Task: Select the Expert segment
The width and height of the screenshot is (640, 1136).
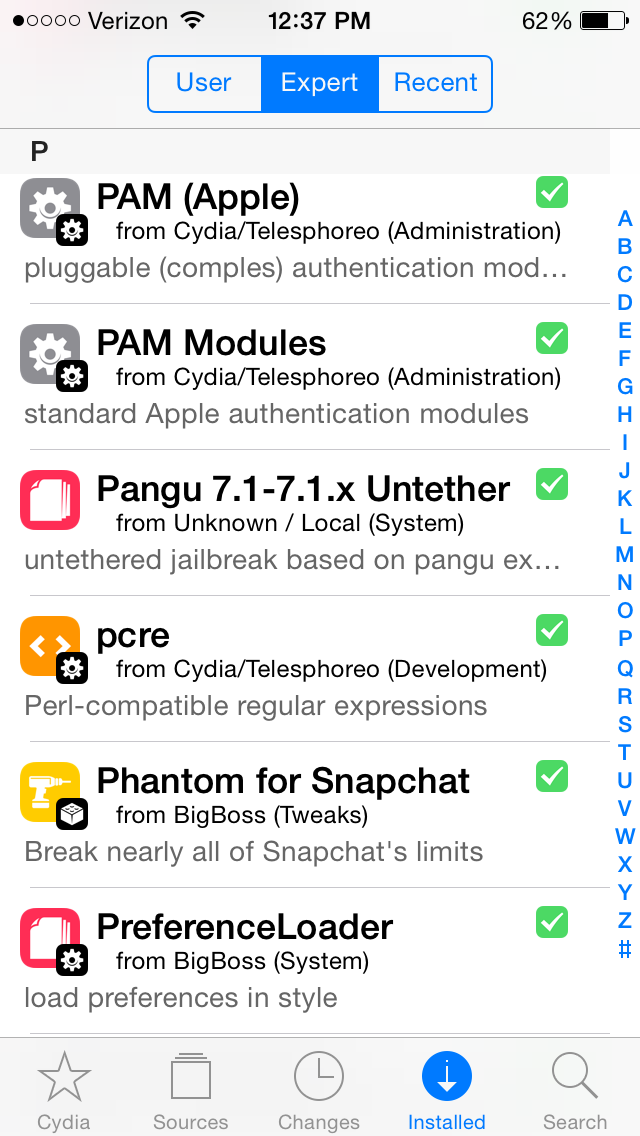Action: pos(320,83)
